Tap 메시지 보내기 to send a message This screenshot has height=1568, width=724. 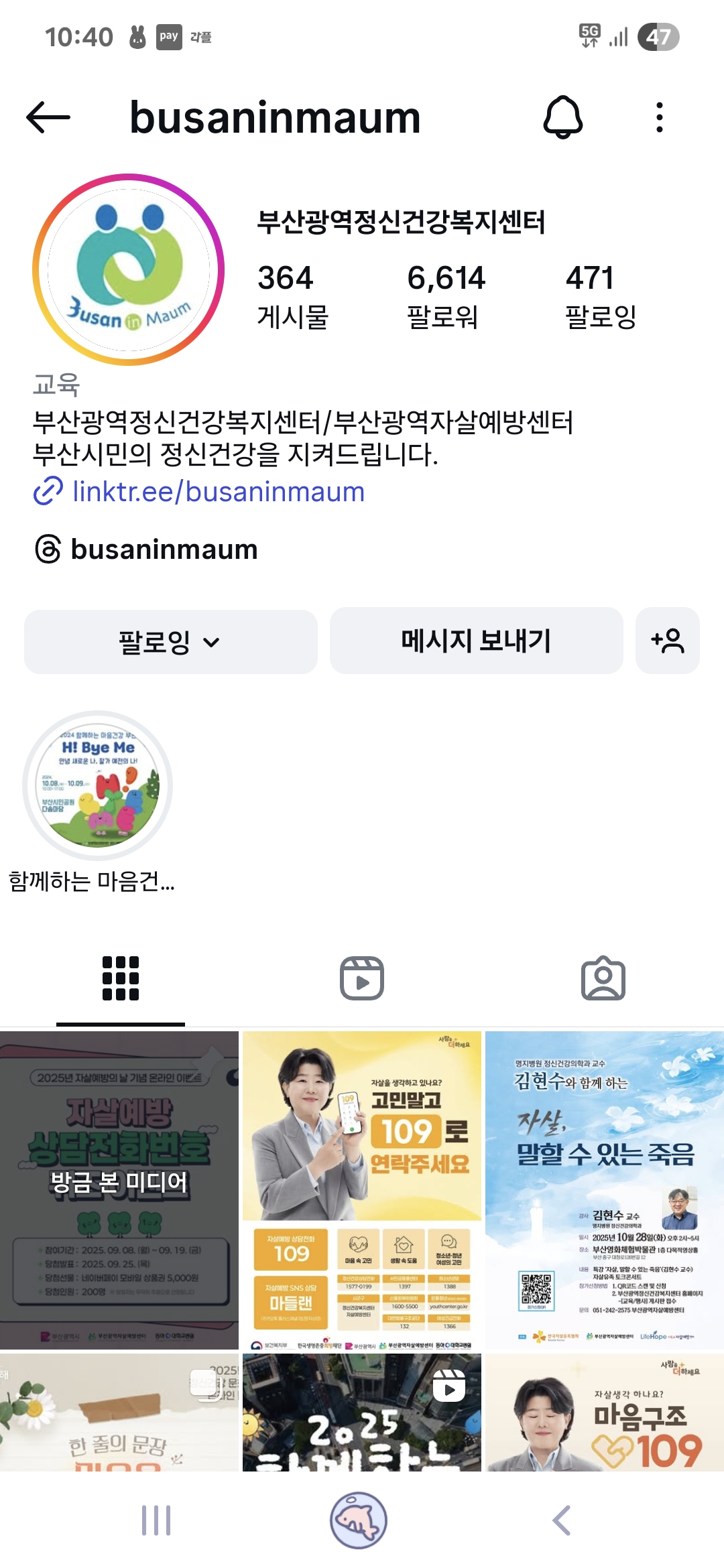476,641
